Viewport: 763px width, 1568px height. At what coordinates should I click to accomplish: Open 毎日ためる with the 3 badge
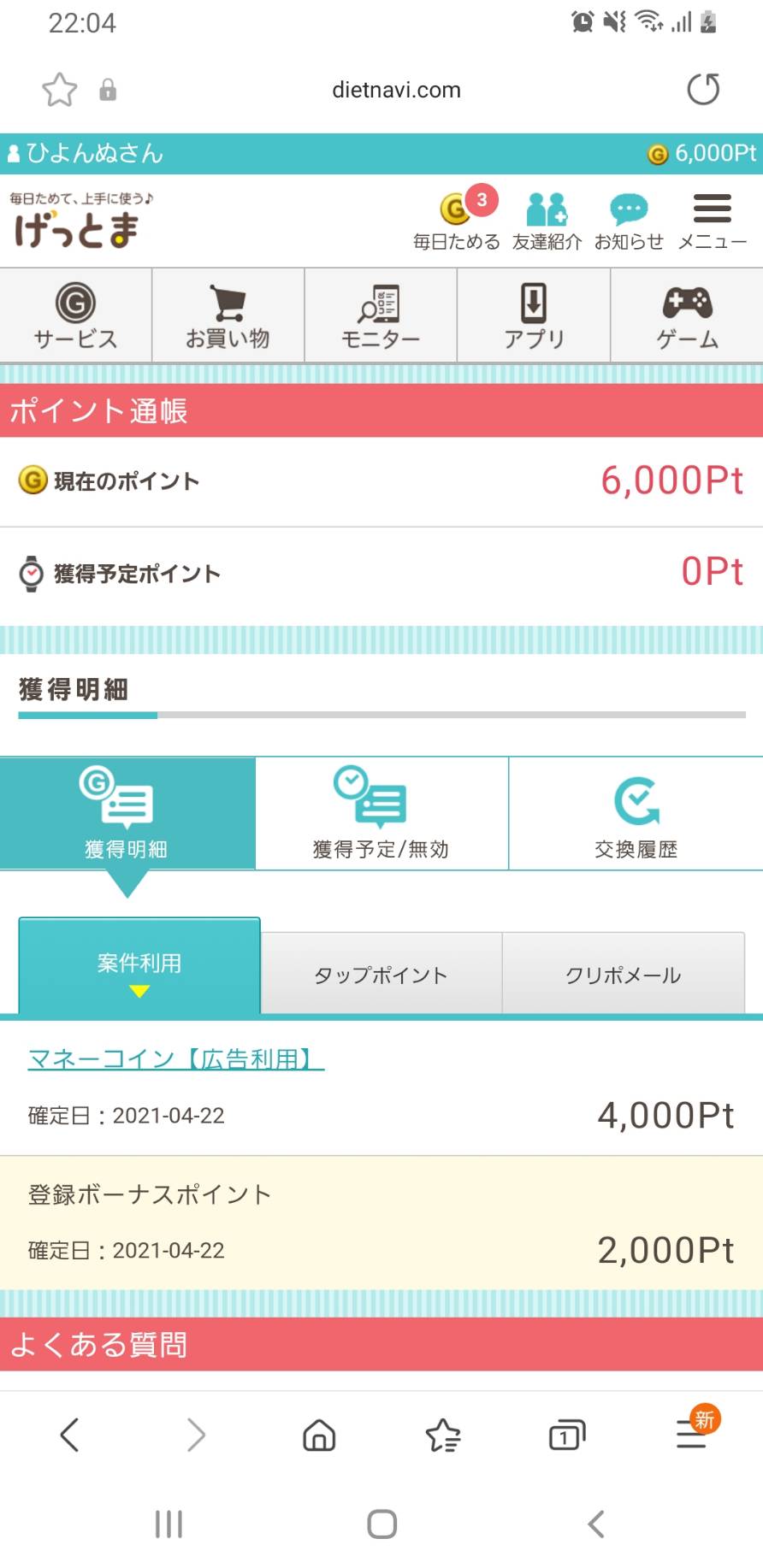pos(457,219)
